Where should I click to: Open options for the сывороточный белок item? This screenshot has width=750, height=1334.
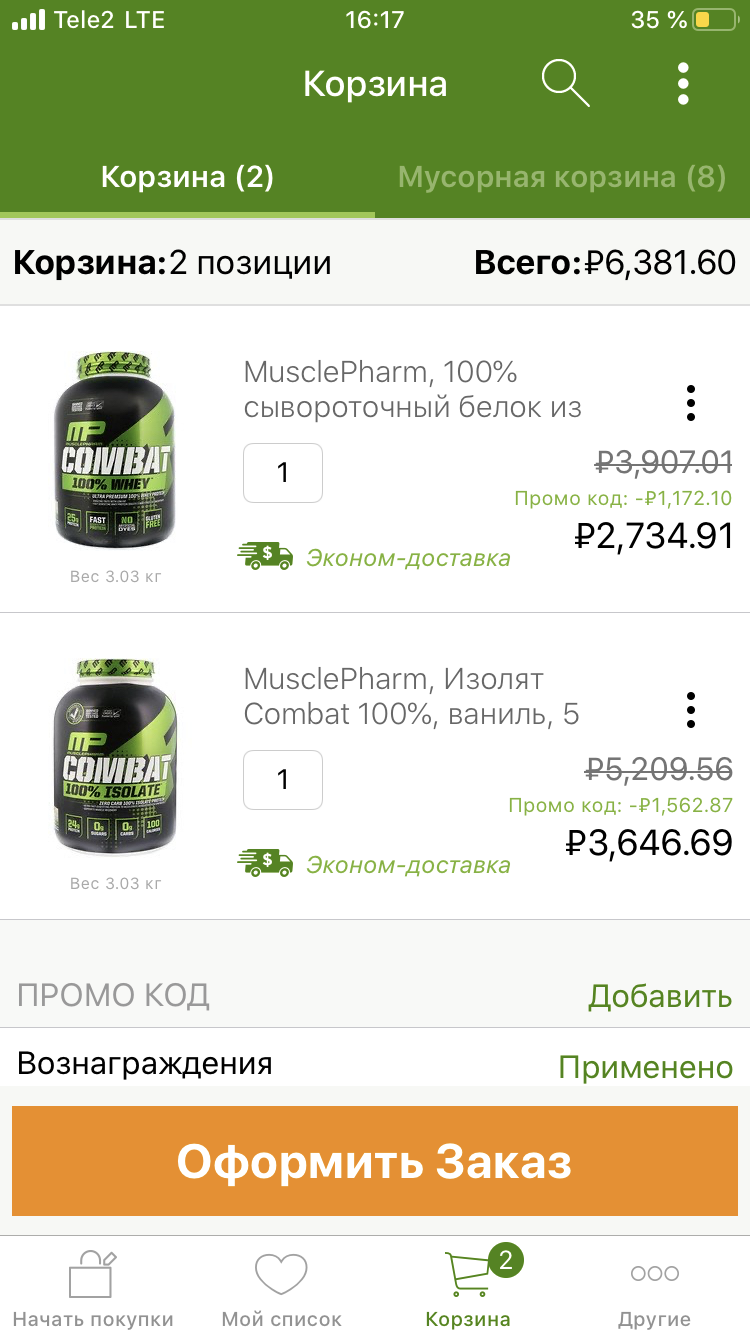pos(691,403)
